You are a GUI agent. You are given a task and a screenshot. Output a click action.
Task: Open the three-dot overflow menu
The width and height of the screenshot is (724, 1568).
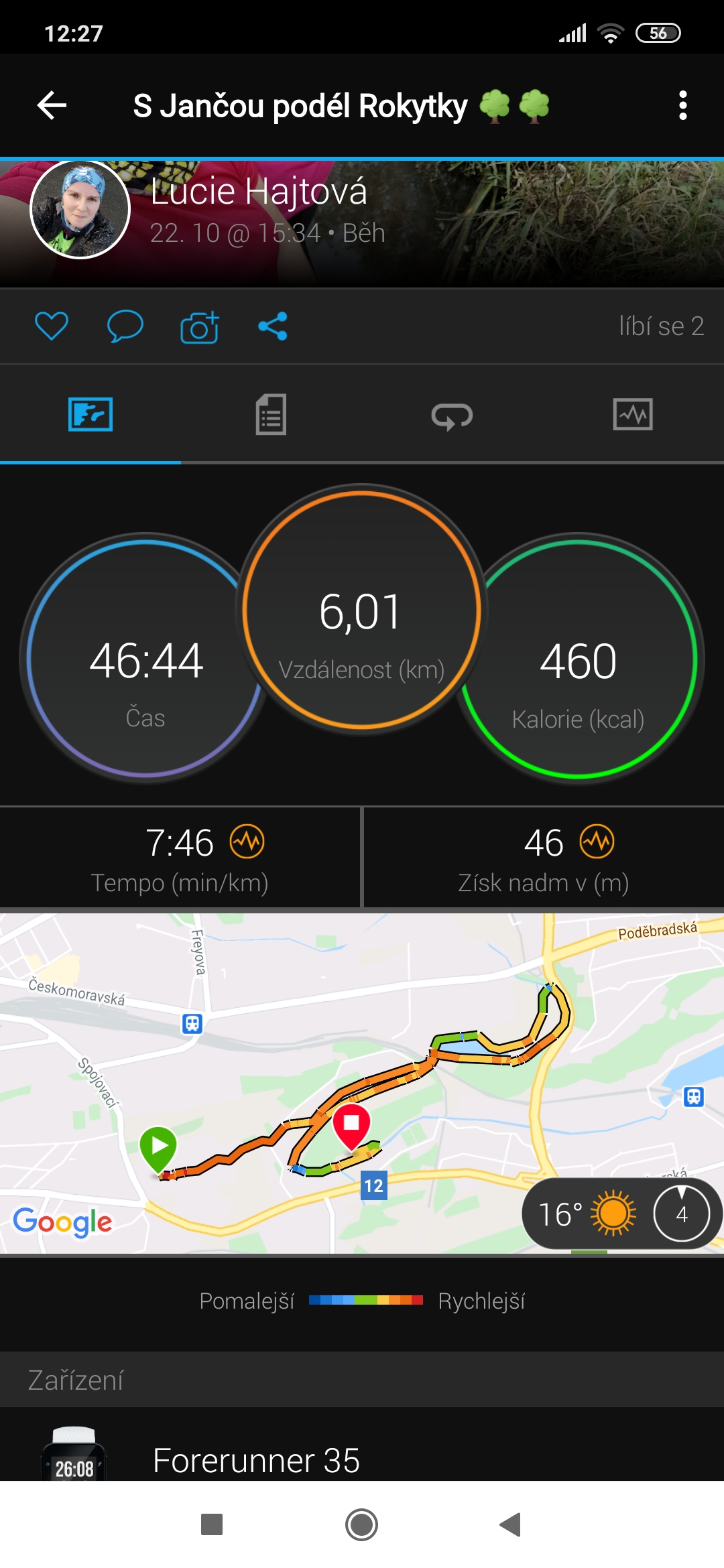tap(682, 105)
